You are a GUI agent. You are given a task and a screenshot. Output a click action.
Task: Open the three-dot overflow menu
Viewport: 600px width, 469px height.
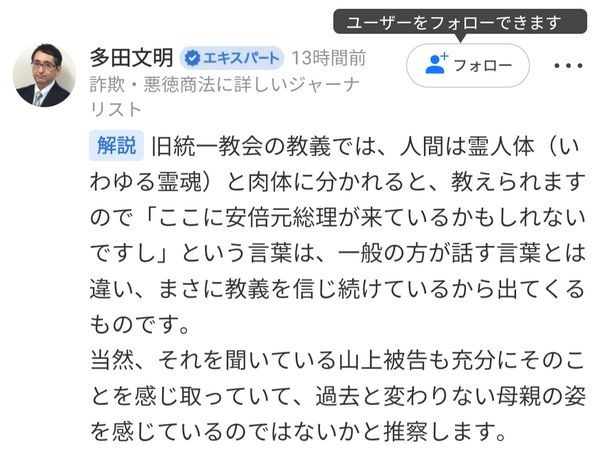[x=568, y=66]
